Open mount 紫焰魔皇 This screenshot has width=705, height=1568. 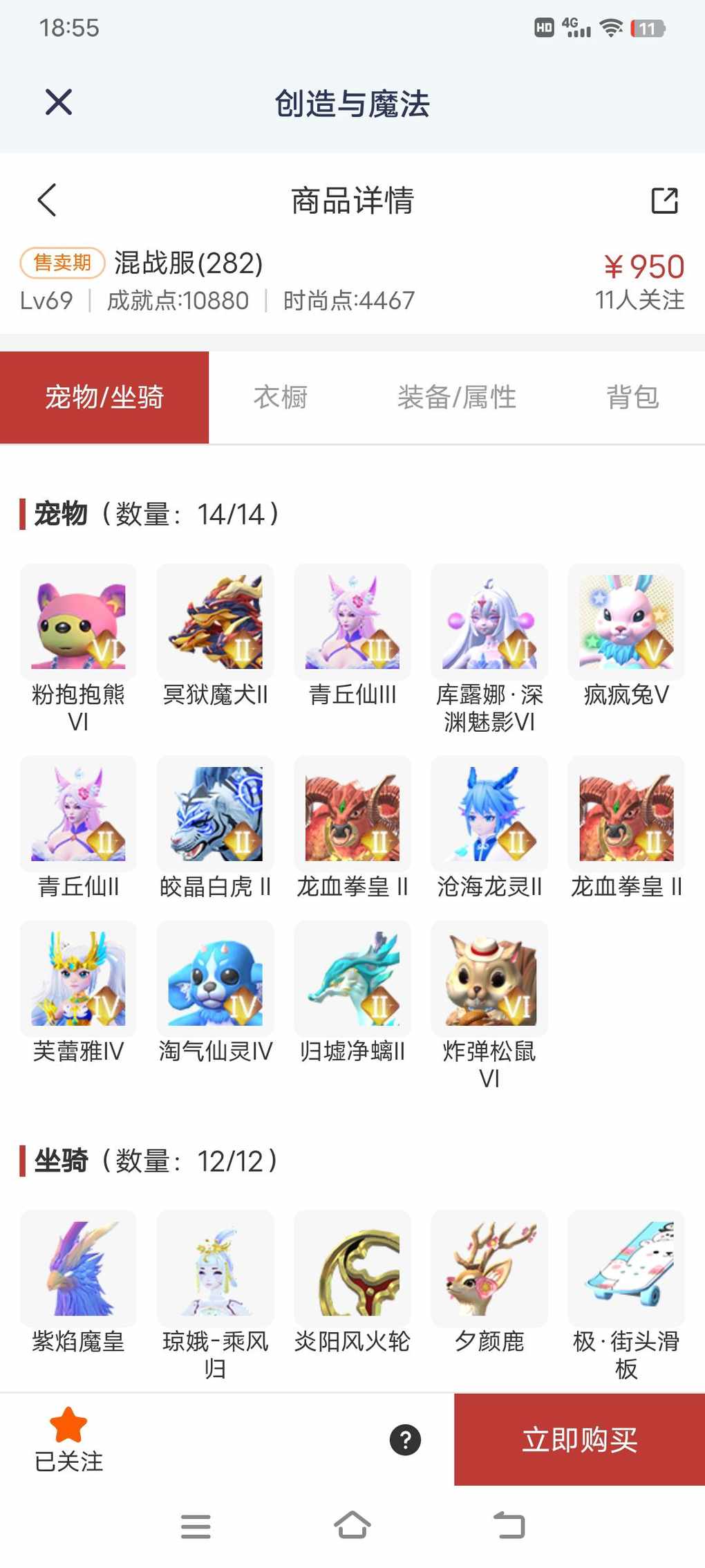click(x=78, y=1268)
